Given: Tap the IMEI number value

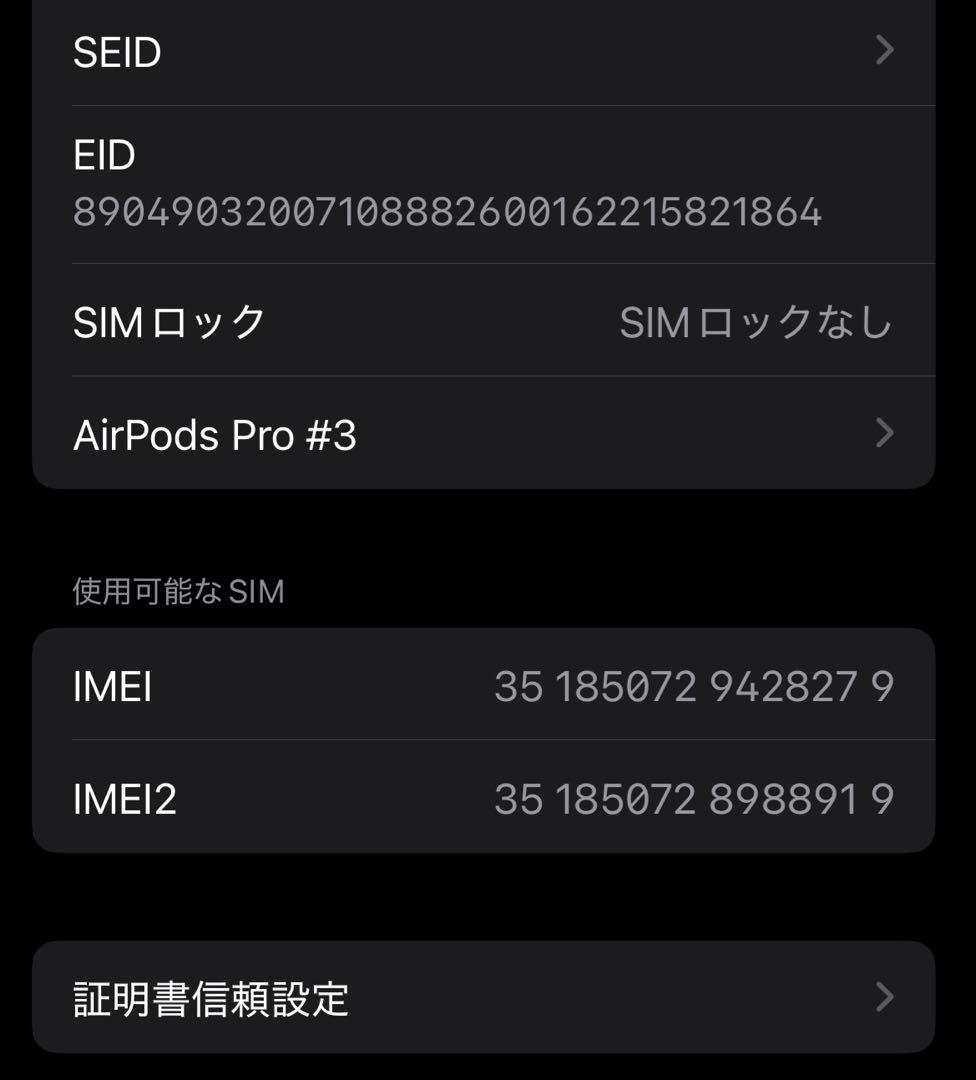Looking at the screenshot, I should (695, 686).
